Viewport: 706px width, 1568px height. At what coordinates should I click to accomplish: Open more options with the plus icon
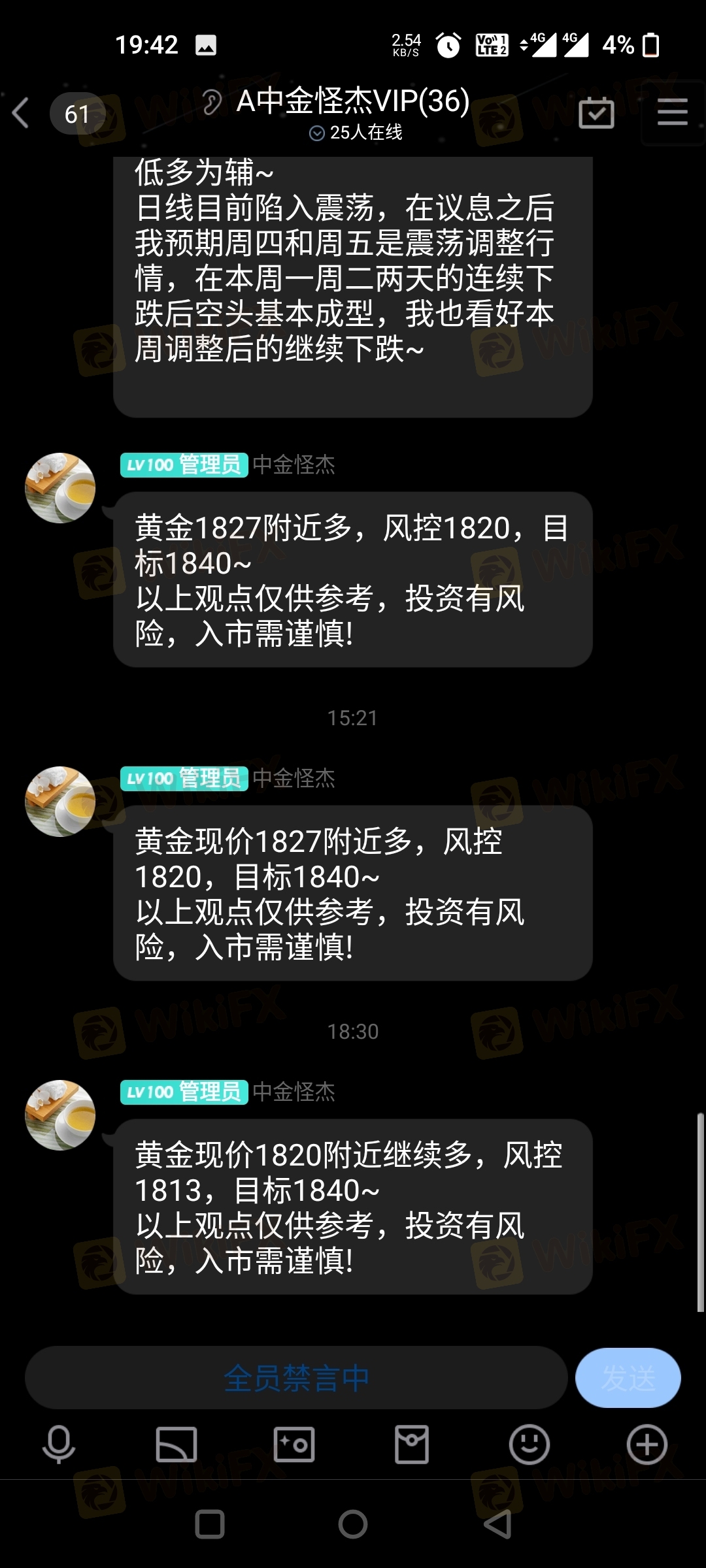click(647, 1445)
